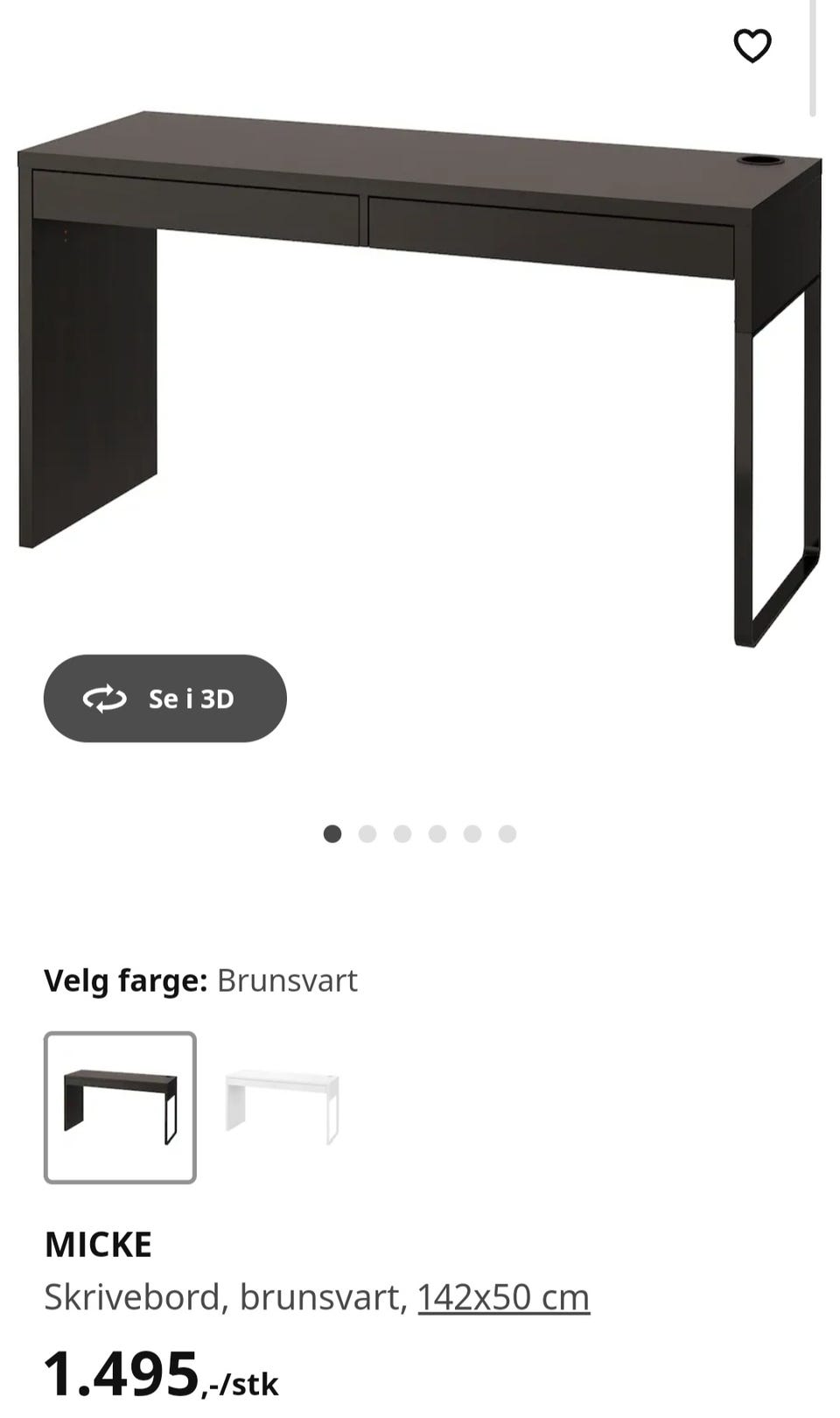This screenshot has height=1418, width=840.
Task: Open the fourth carousel indicator
Action: [x=437, y=833]
